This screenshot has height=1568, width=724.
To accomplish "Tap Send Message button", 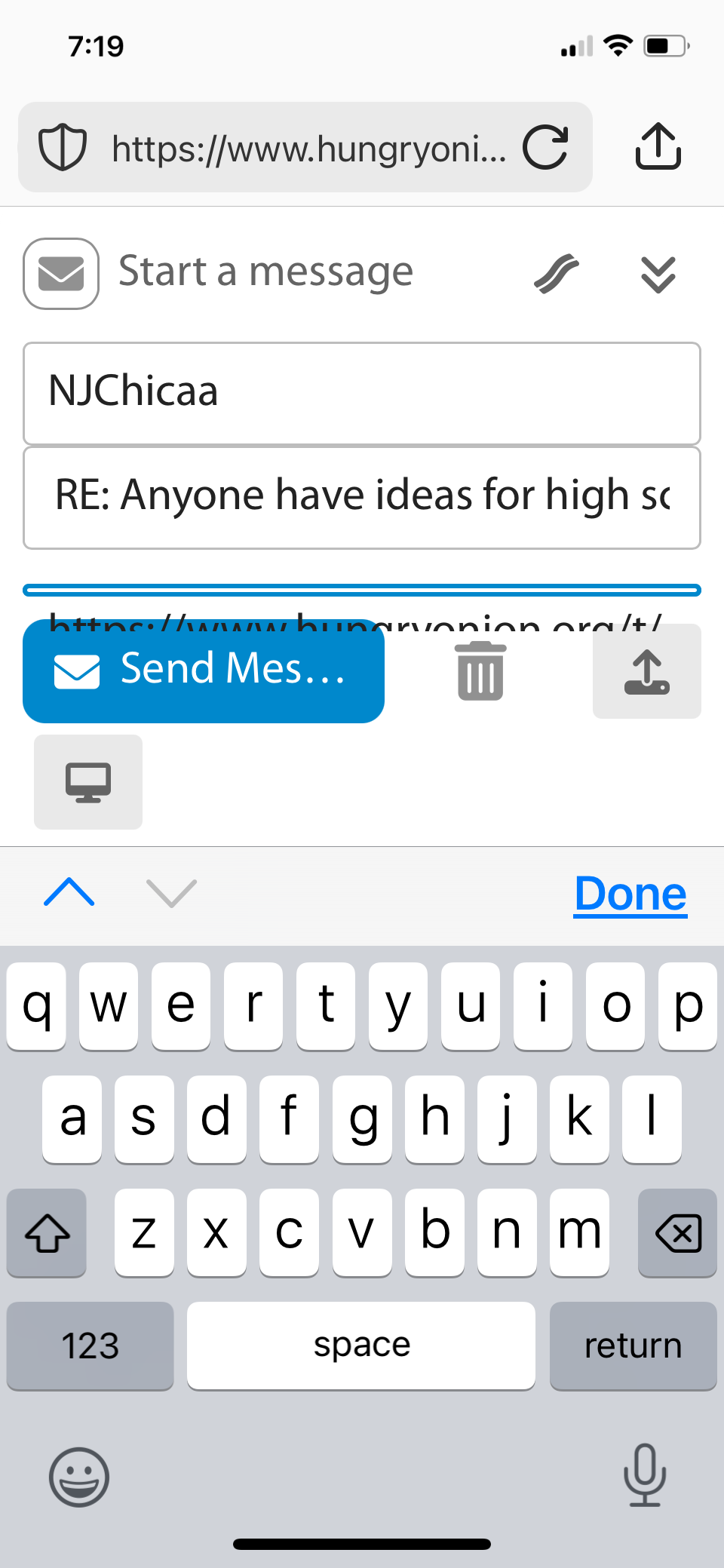I will pos(204,670).
